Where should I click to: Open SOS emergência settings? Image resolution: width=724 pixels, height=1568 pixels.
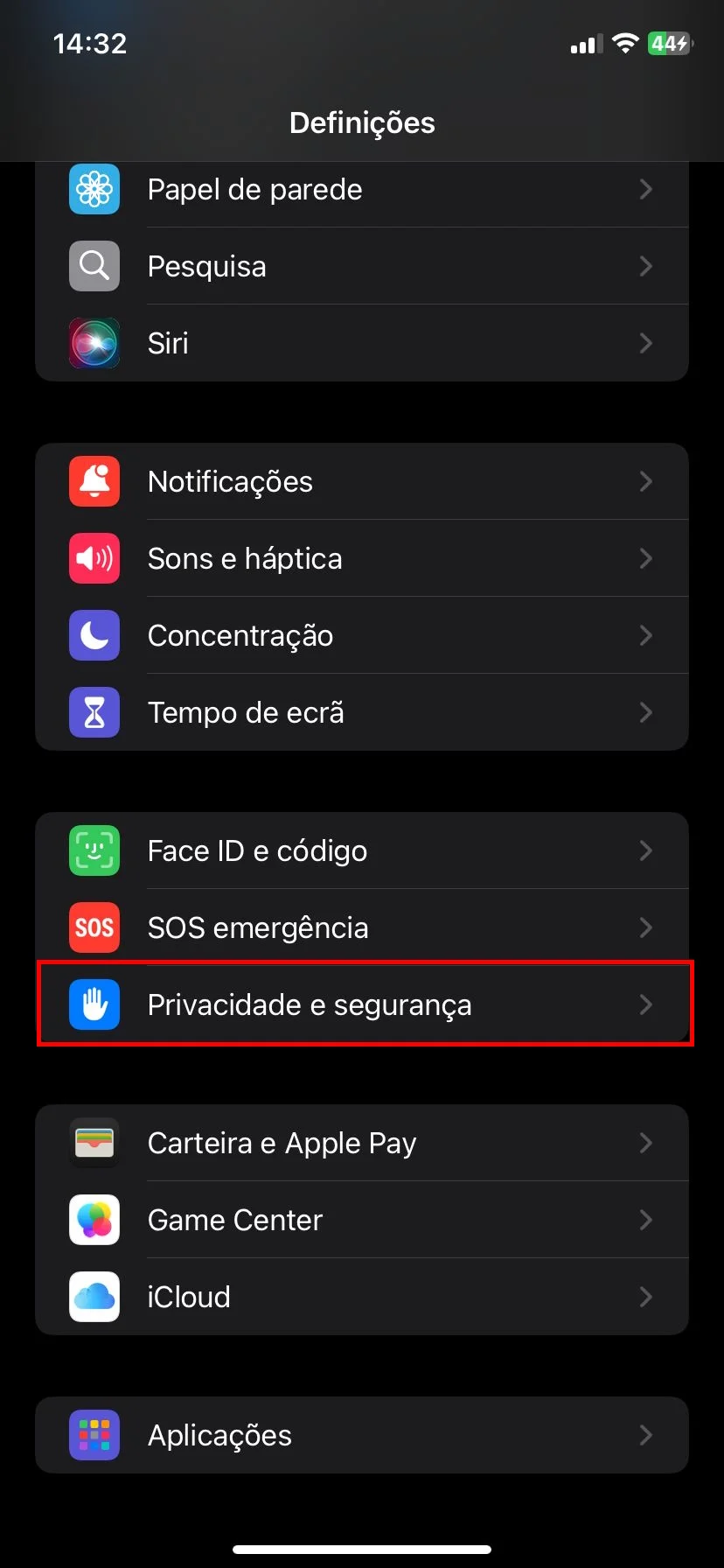[362, 927]
